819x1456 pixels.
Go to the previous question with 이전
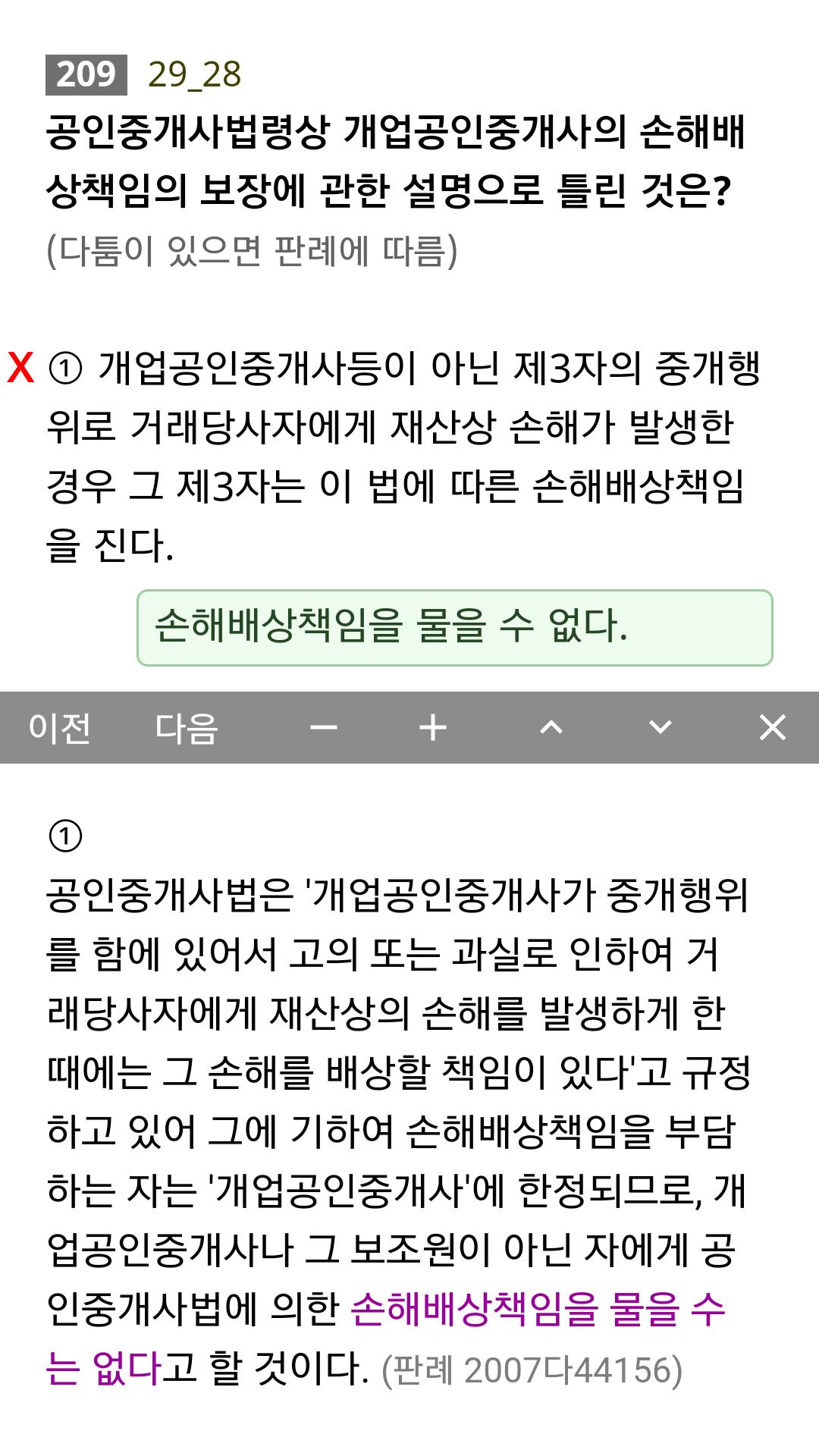pyautogui.click(x=60, y=728)
